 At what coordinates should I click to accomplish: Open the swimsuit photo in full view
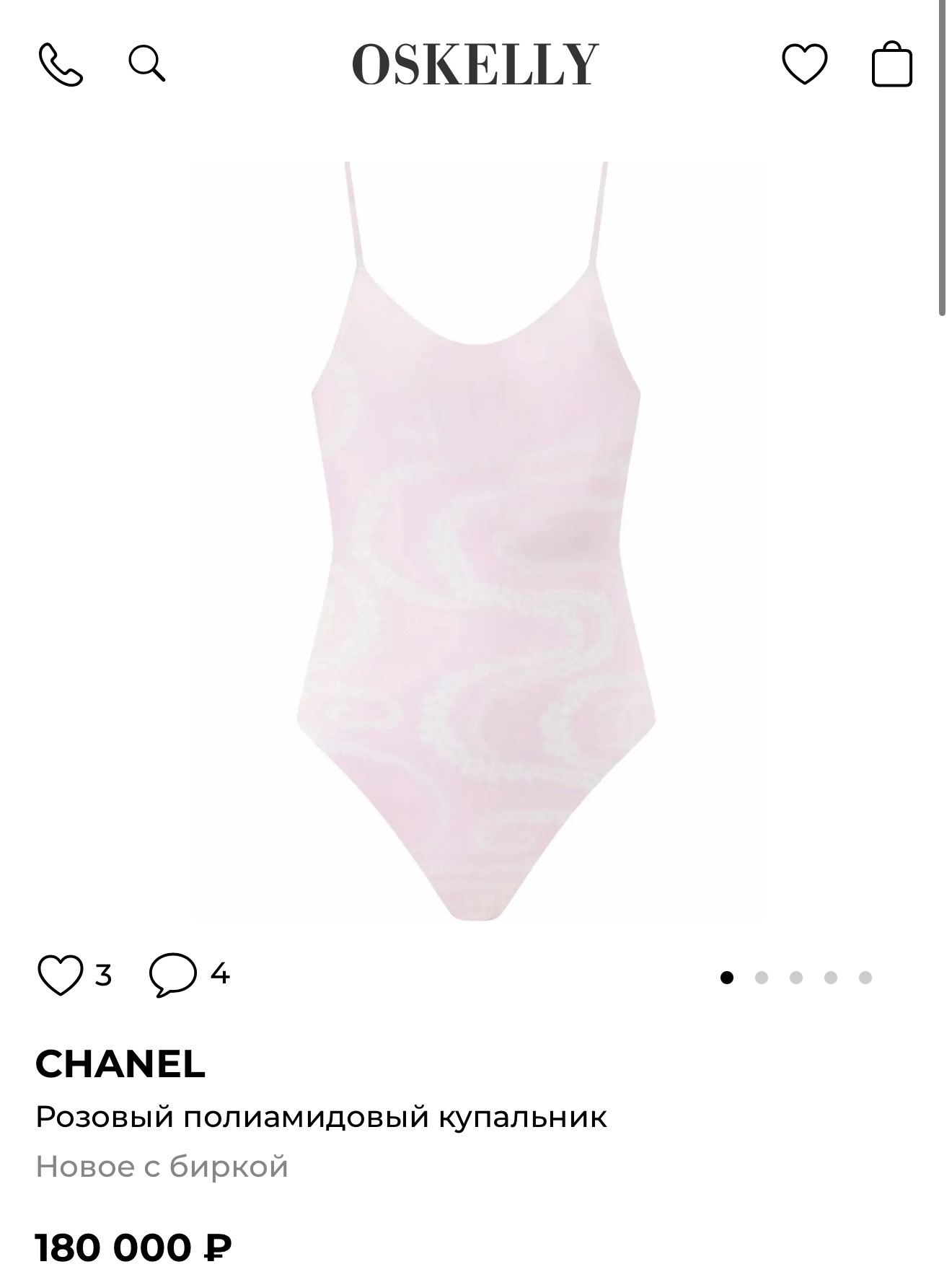476,541
